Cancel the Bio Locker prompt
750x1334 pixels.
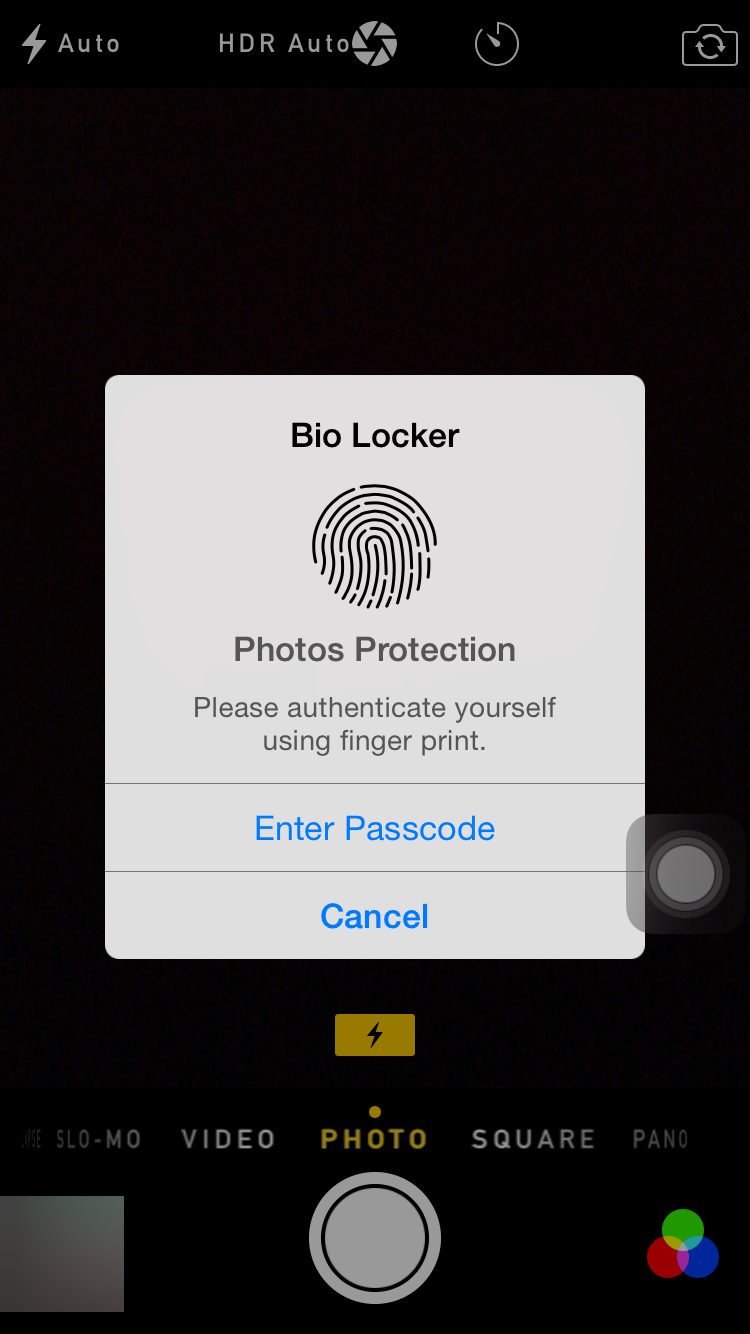click(374, 916)
